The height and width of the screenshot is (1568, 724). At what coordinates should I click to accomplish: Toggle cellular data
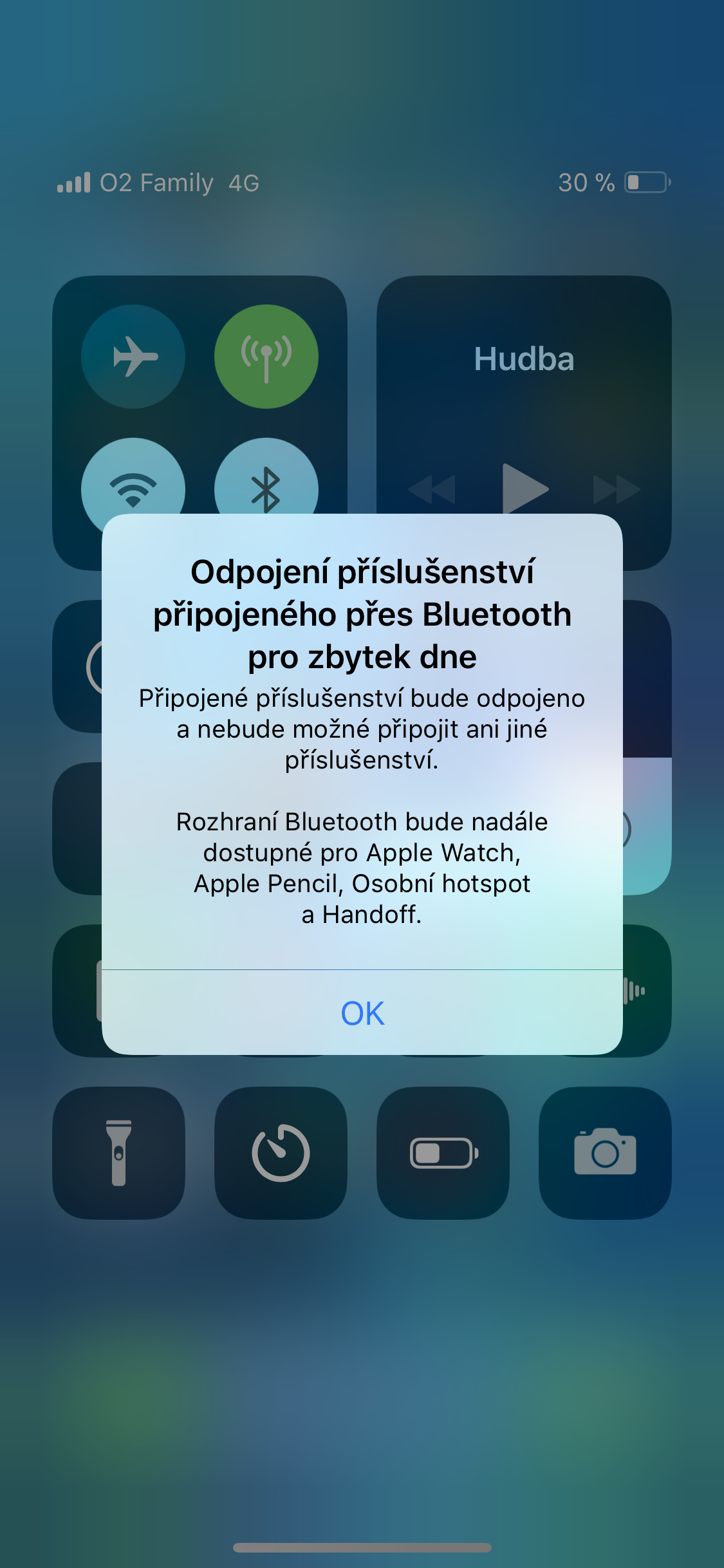coord(266,356)
